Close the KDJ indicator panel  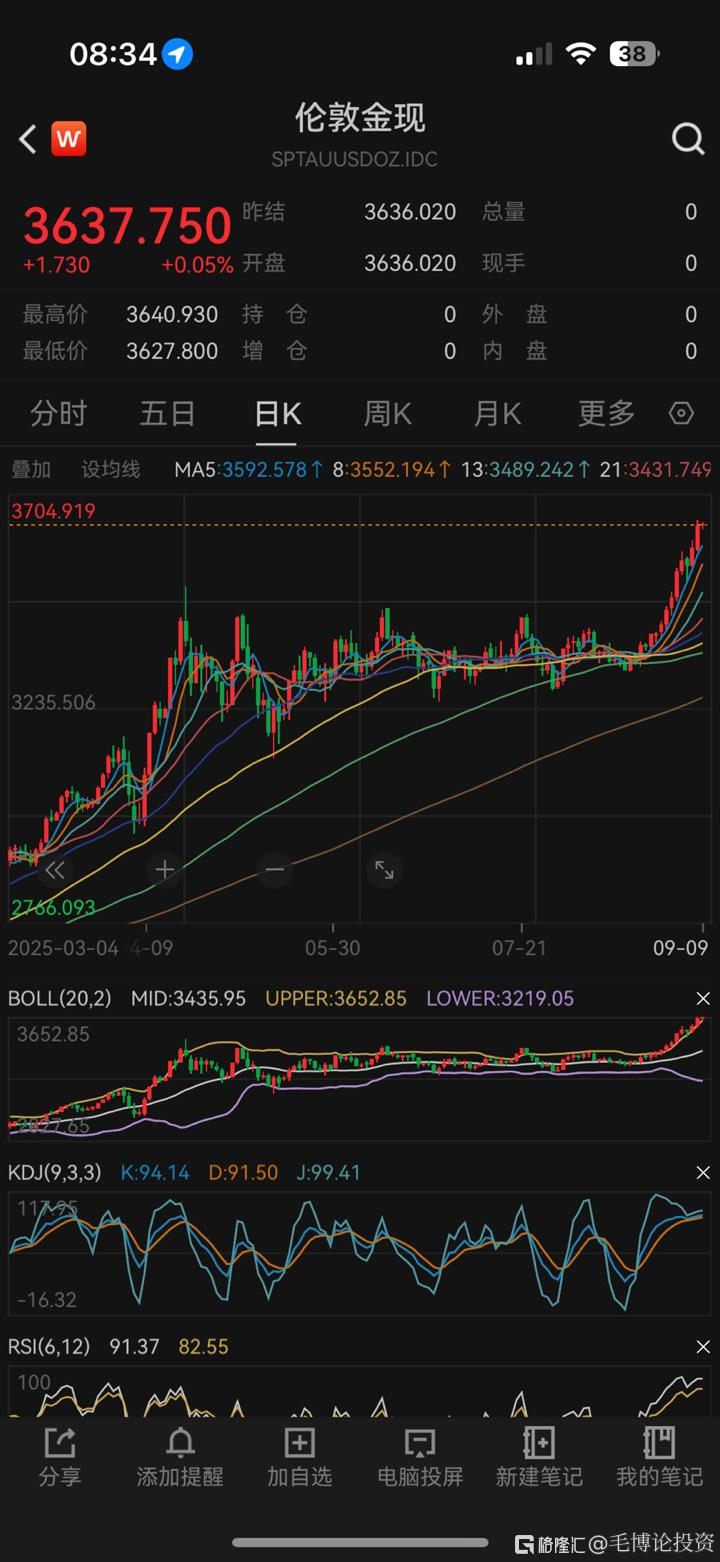pos(703,1172)
